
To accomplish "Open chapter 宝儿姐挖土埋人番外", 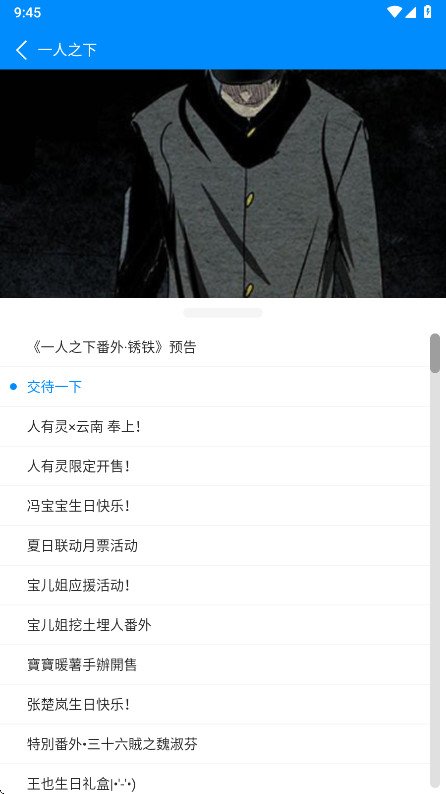I will [215, 625].
